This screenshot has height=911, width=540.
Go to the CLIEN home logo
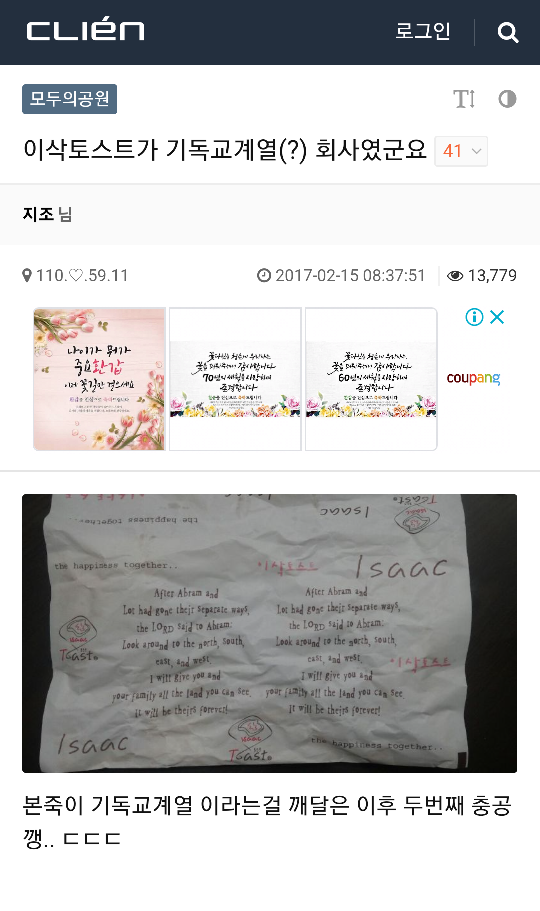coord(85,31)
